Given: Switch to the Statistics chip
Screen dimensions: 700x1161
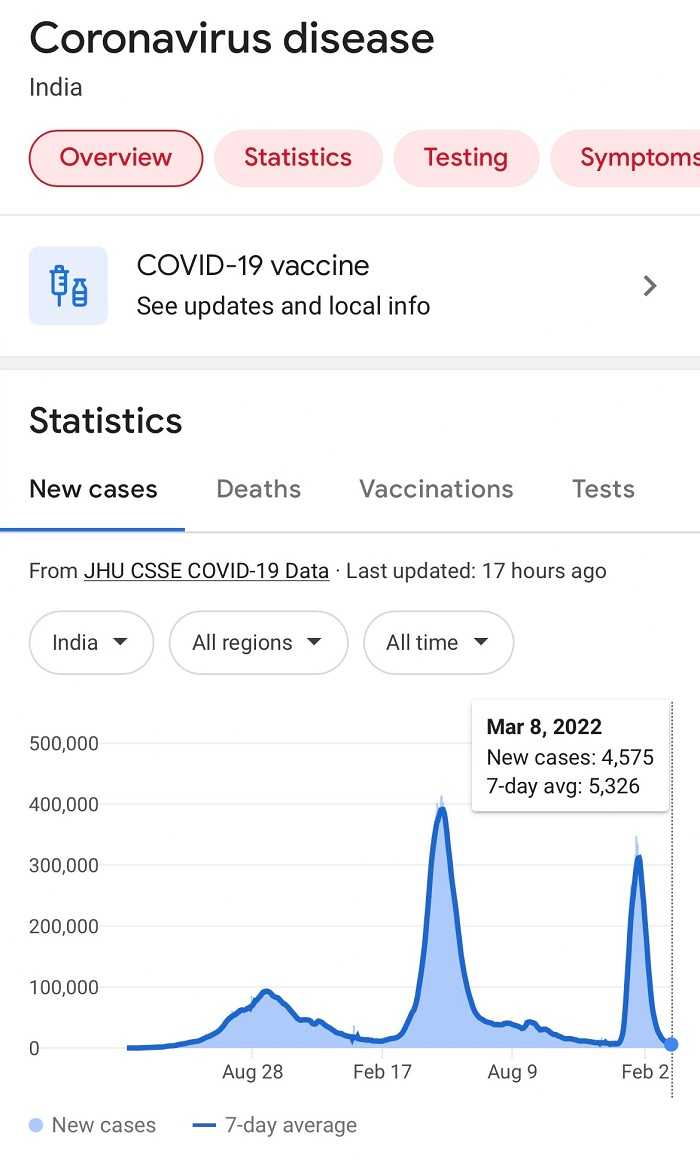Looking at the screenshot, I should click(298, 158).
